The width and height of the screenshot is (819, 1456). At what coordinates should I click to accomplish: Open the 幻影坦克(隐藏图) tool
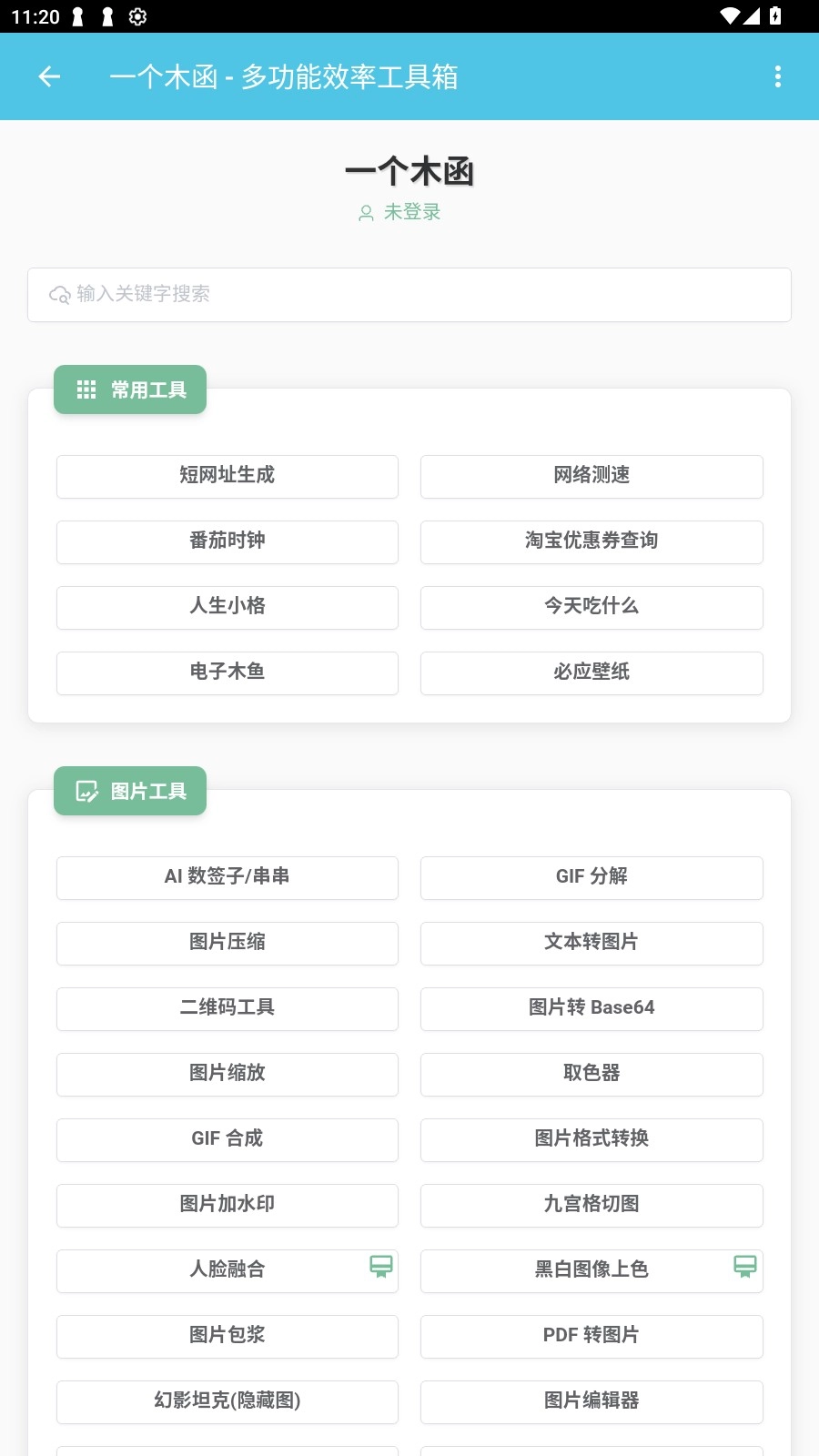pyautogui.click(x=227, y=1401)
